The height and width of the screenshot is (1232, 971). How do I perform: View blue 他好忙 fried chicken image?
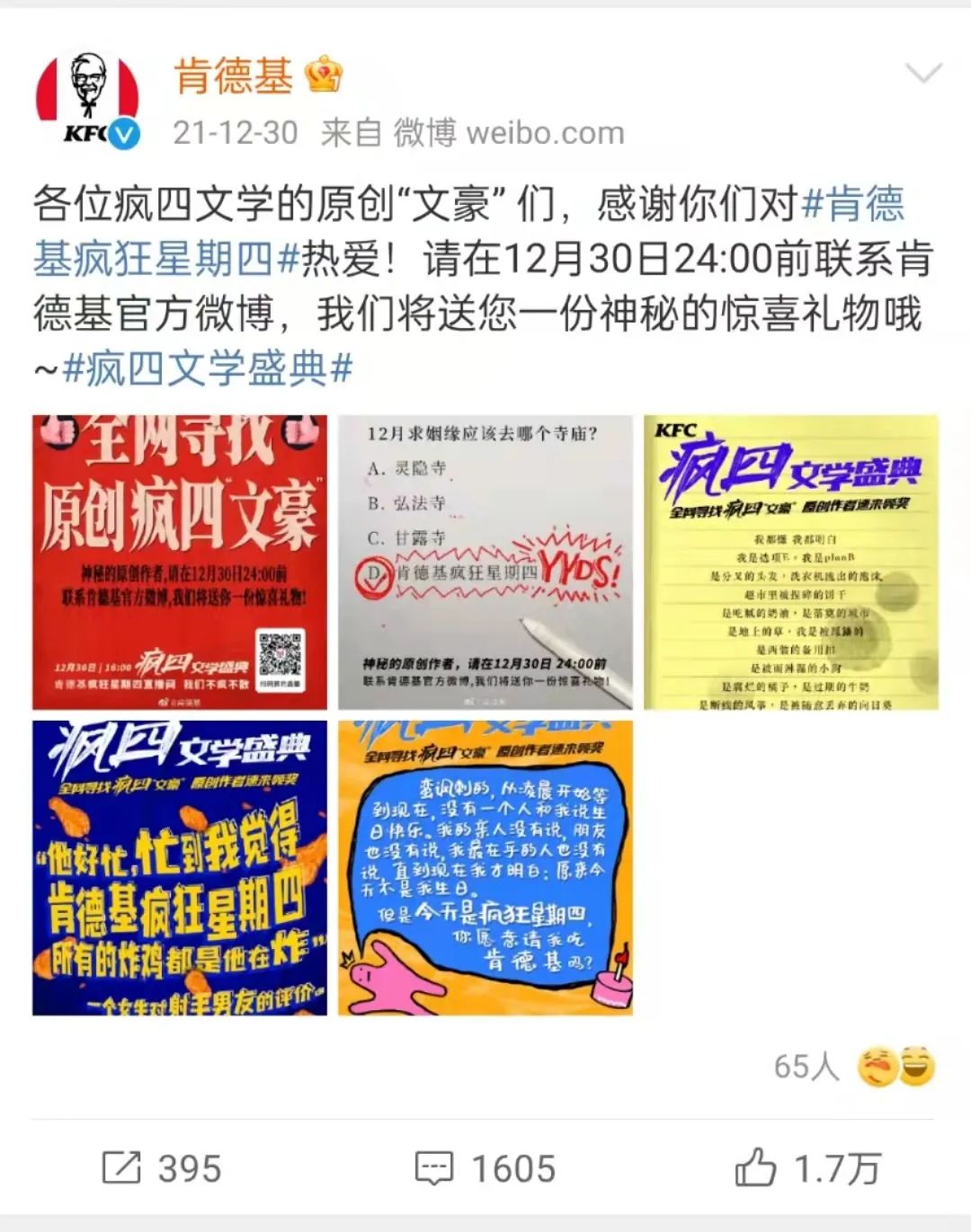(x=180, y=868)
